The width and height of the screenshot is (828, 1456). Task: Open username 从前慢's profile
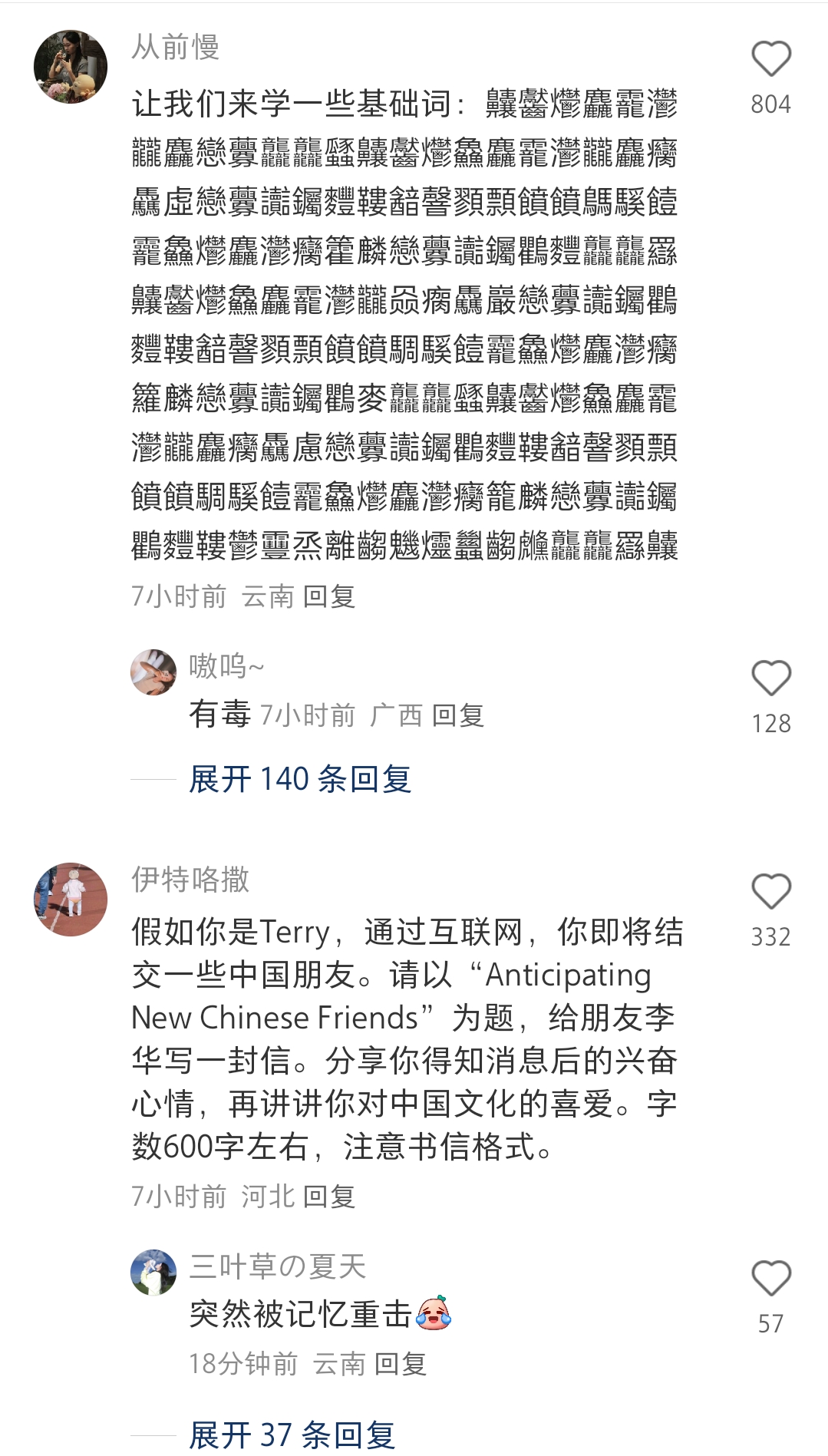[176, 47]
